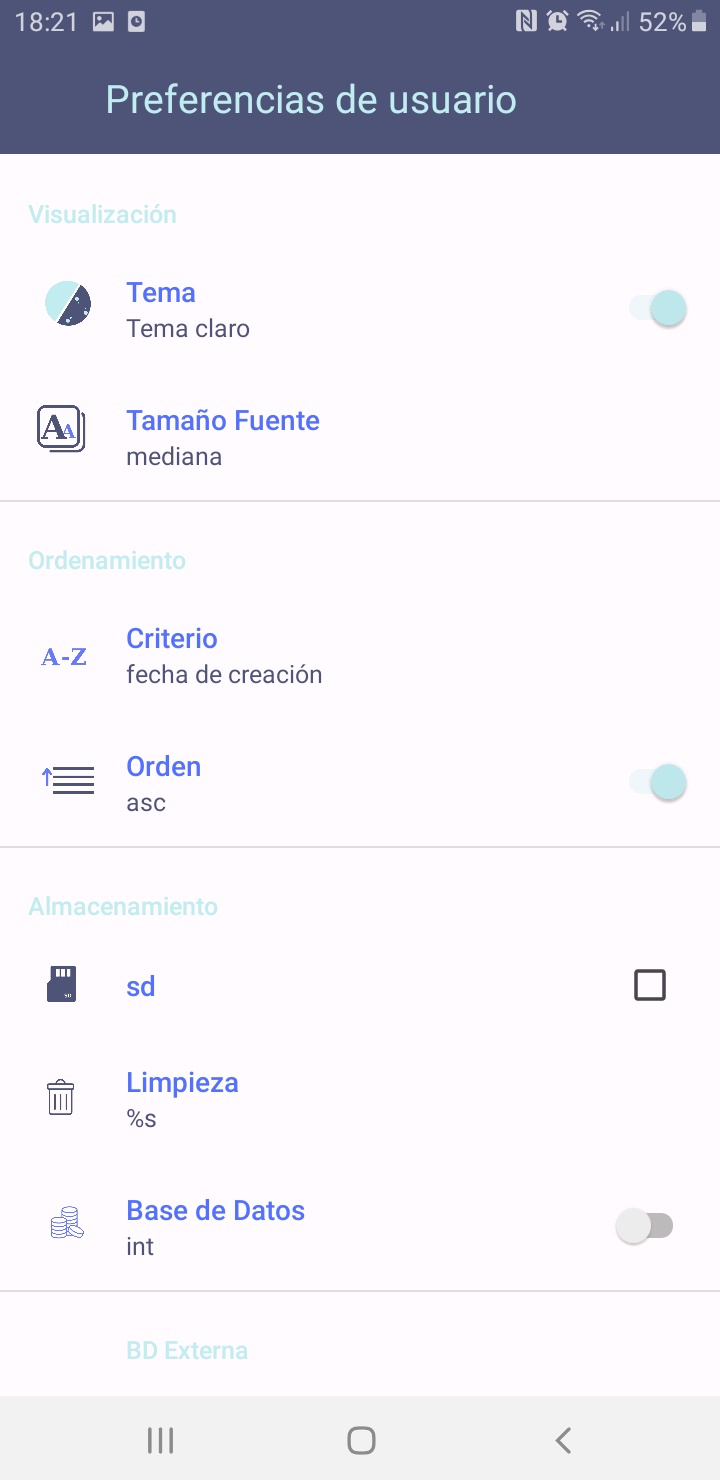This screenshot has width=720, height=1480.
Task: Toggle the Tema theme switch
Action: click(657, 309)
